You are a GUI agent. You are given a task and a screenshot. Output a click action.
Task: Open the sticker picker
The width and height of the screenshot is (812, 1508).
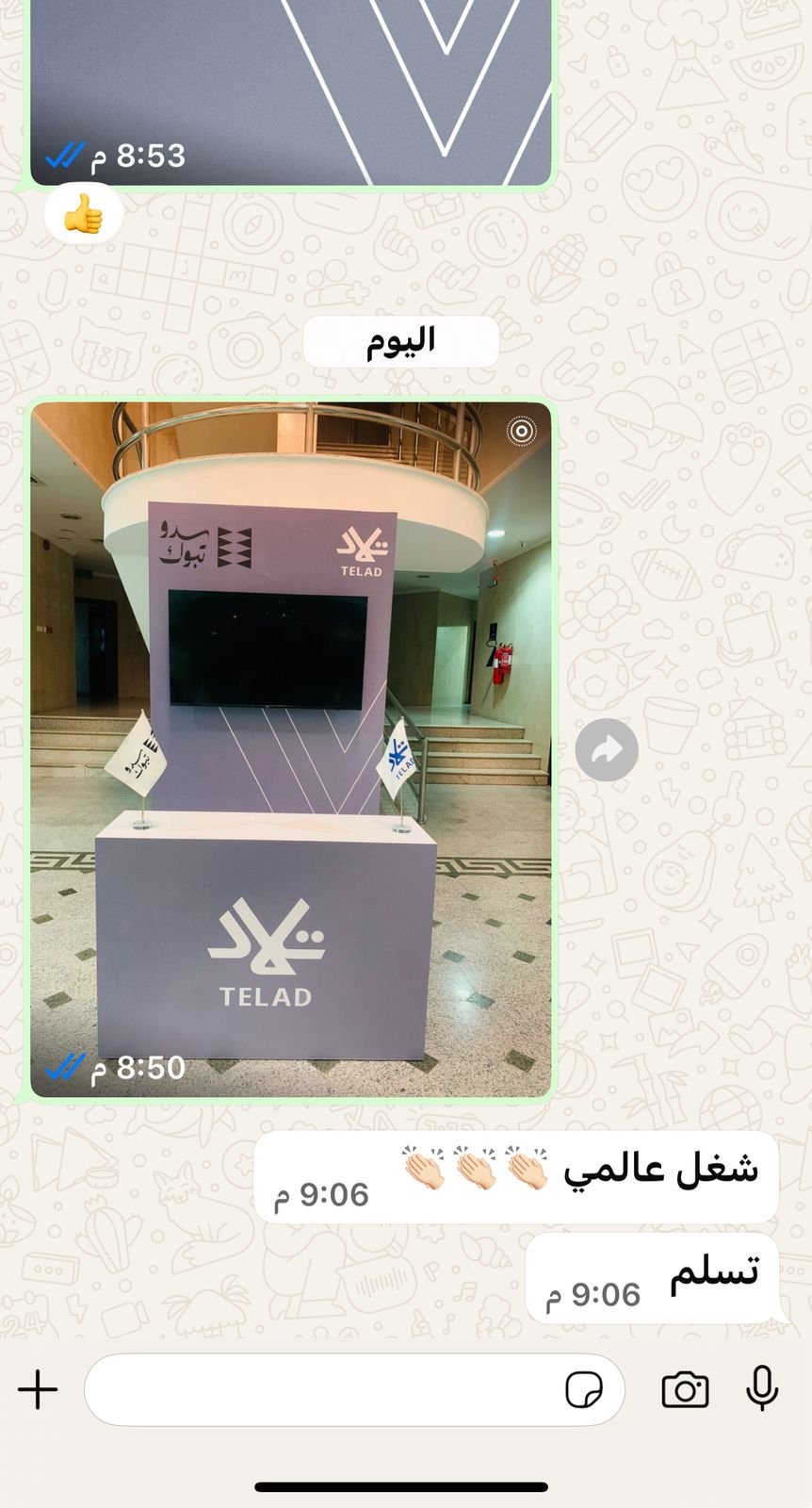[584, 1390]
